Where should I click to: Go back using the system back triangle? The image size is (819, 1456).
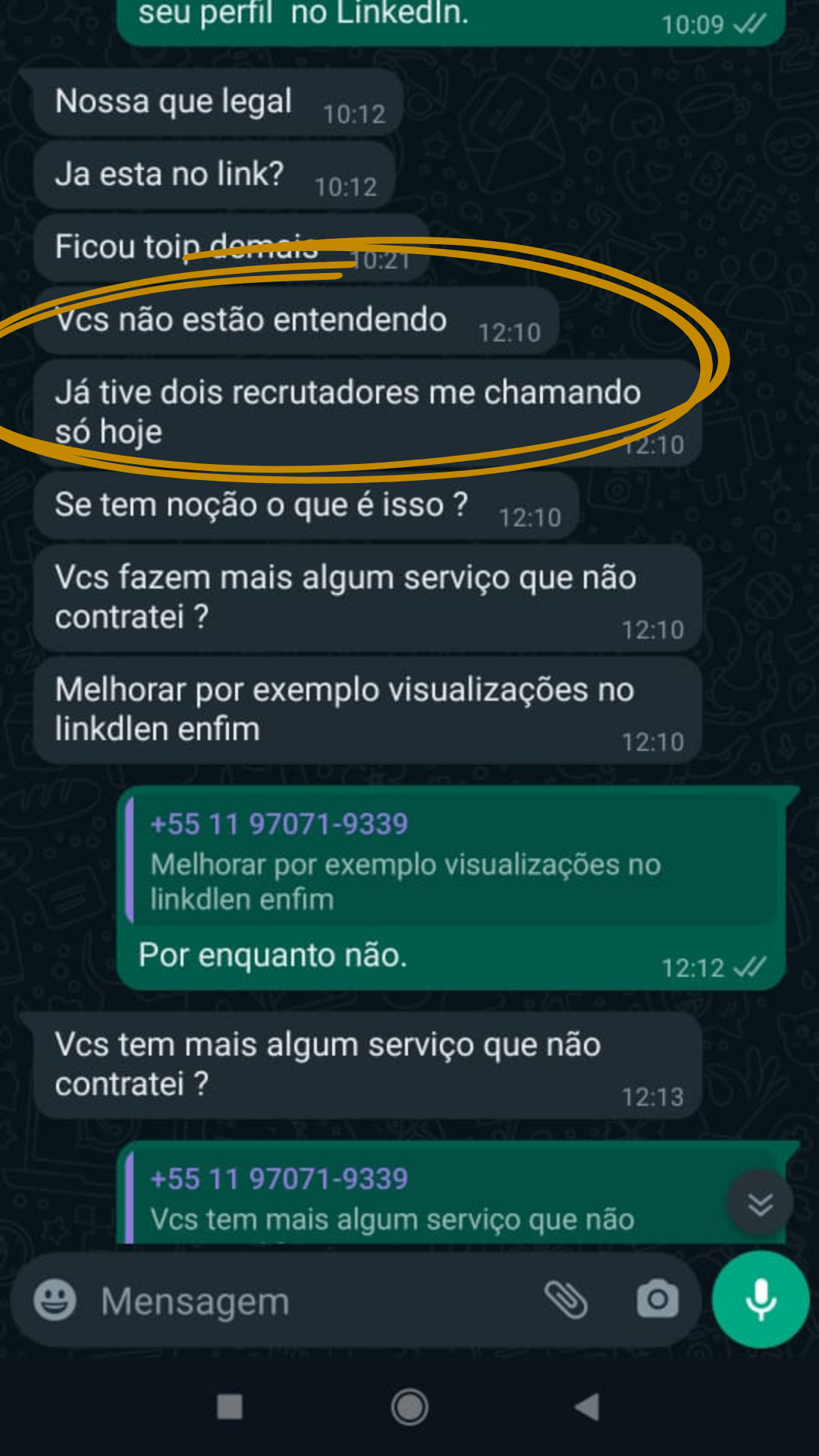pyautogui.click(x=588, y=1407)
